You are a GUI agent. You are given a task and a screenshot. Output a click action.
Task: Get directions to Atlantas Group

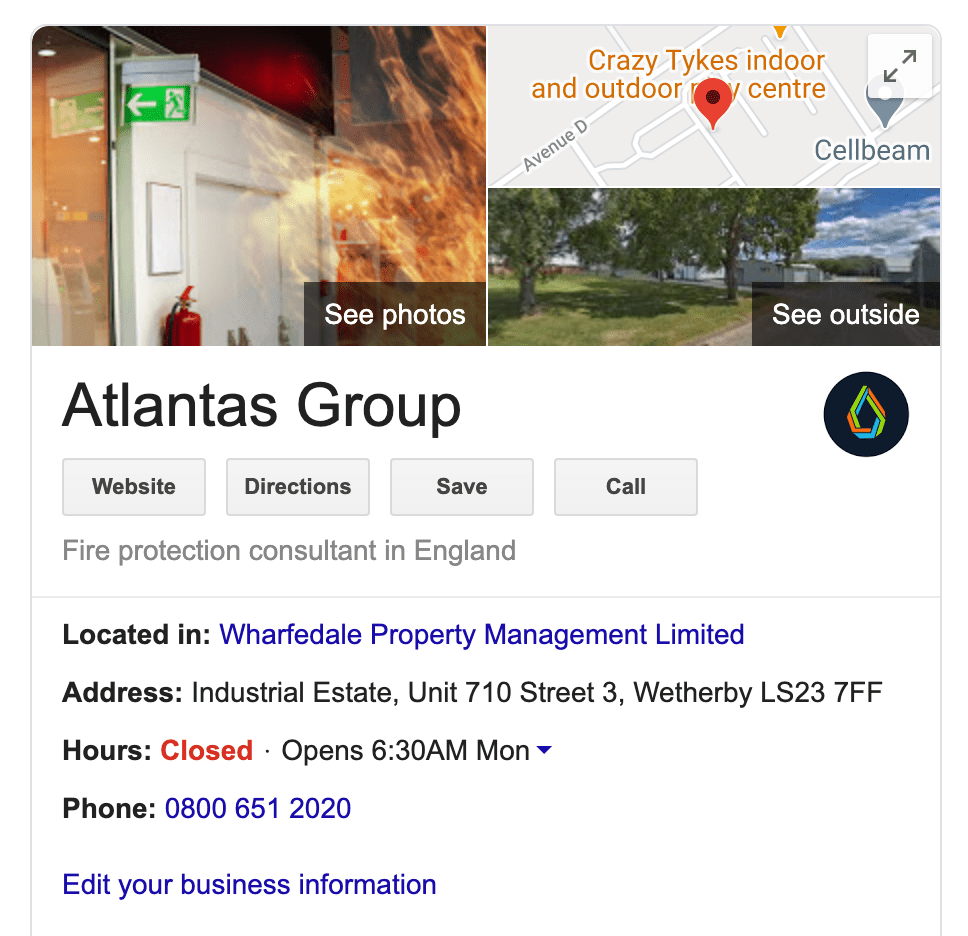(298, 487)
